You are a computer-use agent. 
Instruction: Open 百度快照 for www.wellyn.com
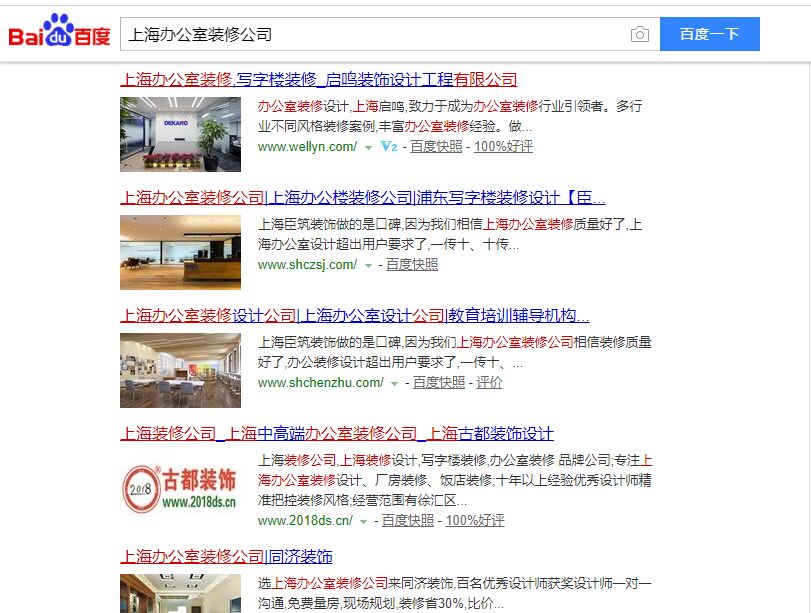coord(436,146)
